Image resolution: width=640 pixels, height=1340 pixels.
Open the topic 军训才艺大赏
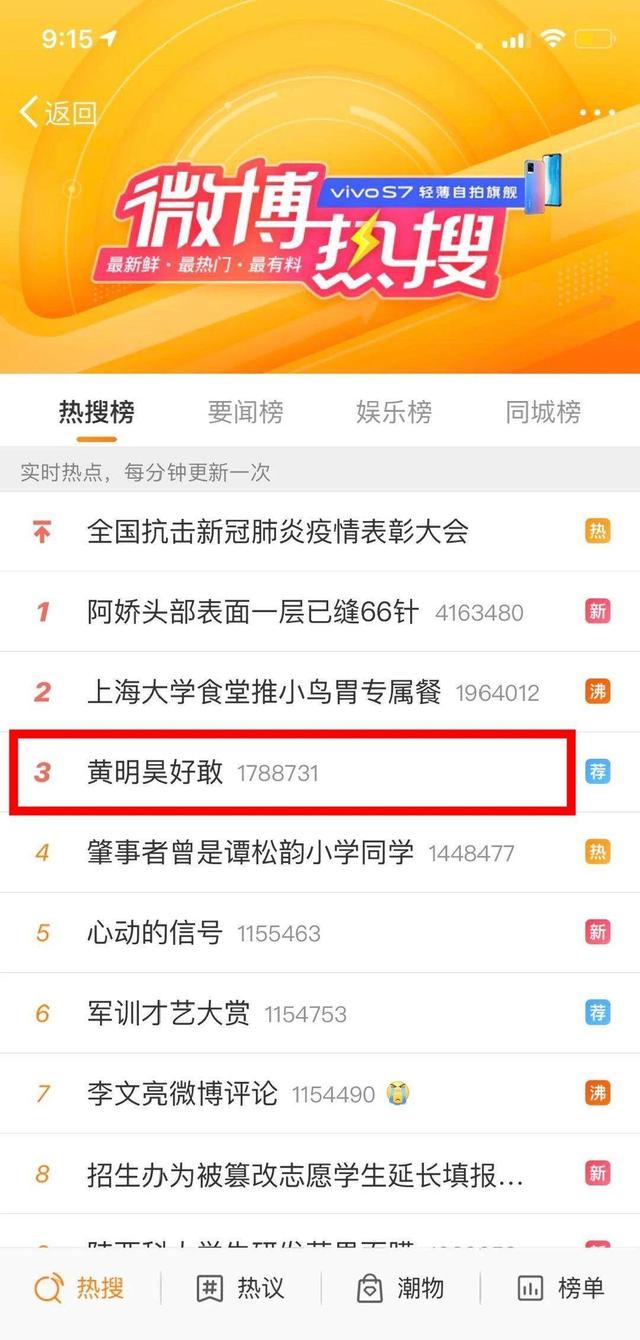tap(320, 1013)
